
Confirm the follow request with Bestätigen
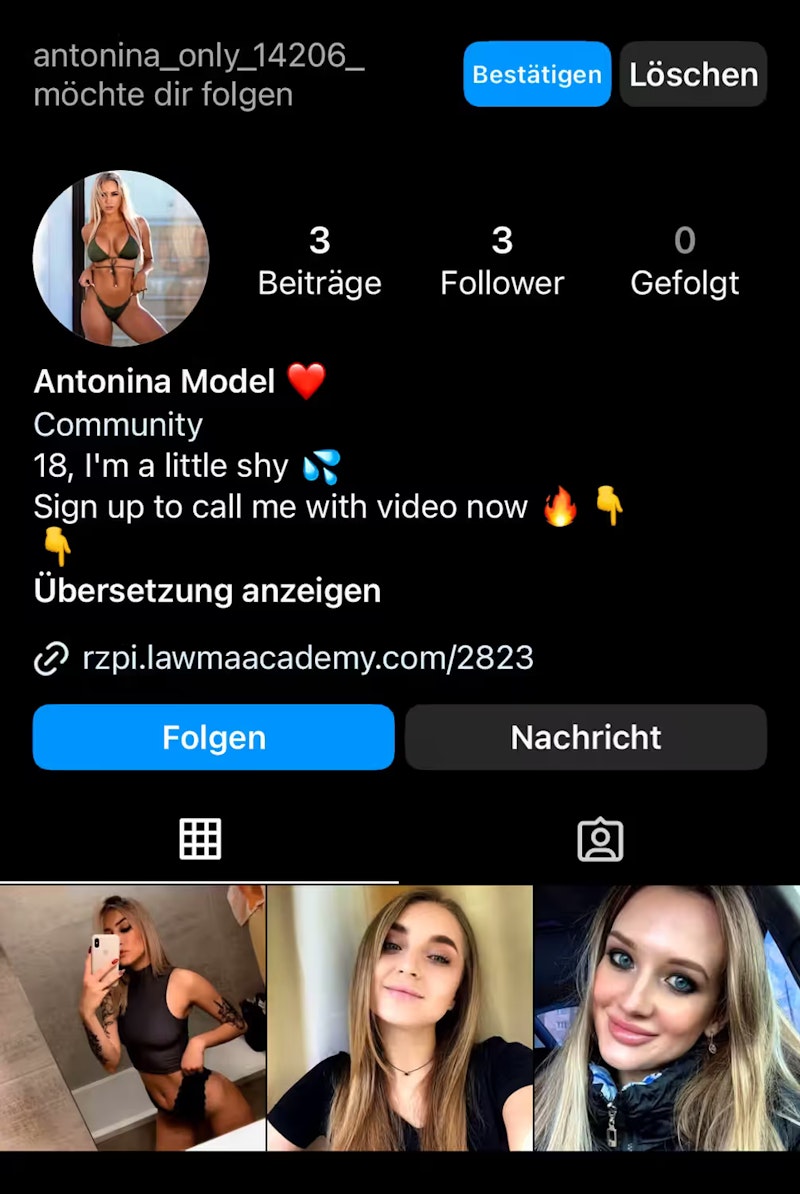coord(537,74)
